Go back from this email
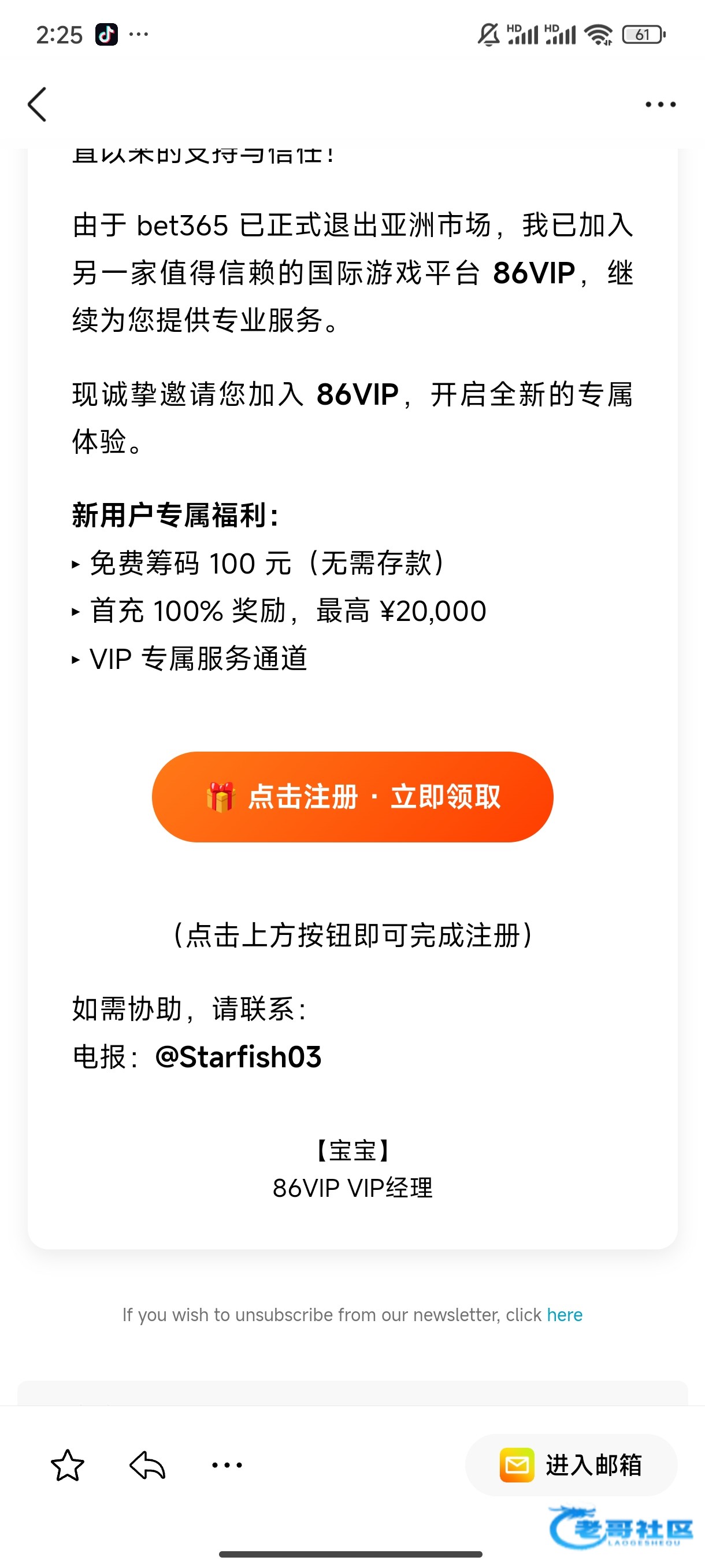The width and height of the screenshot is (705, 1568). coord(38,105)
